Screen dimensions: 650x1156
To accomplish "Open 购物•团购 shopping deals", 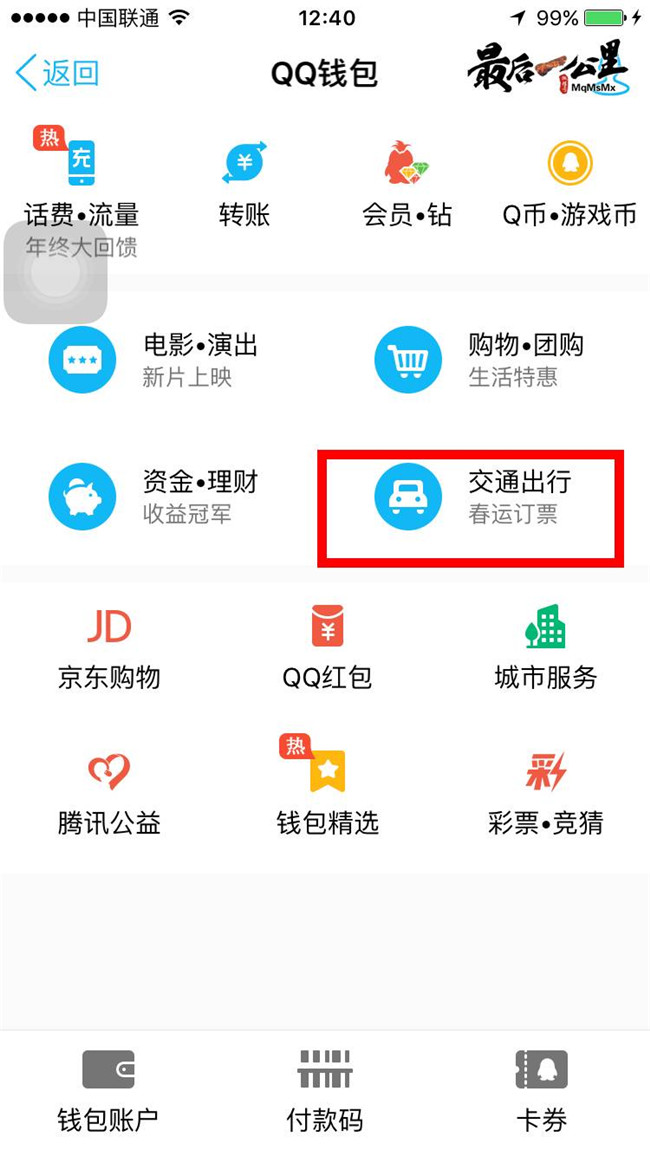I will click(x=485, y=360).
